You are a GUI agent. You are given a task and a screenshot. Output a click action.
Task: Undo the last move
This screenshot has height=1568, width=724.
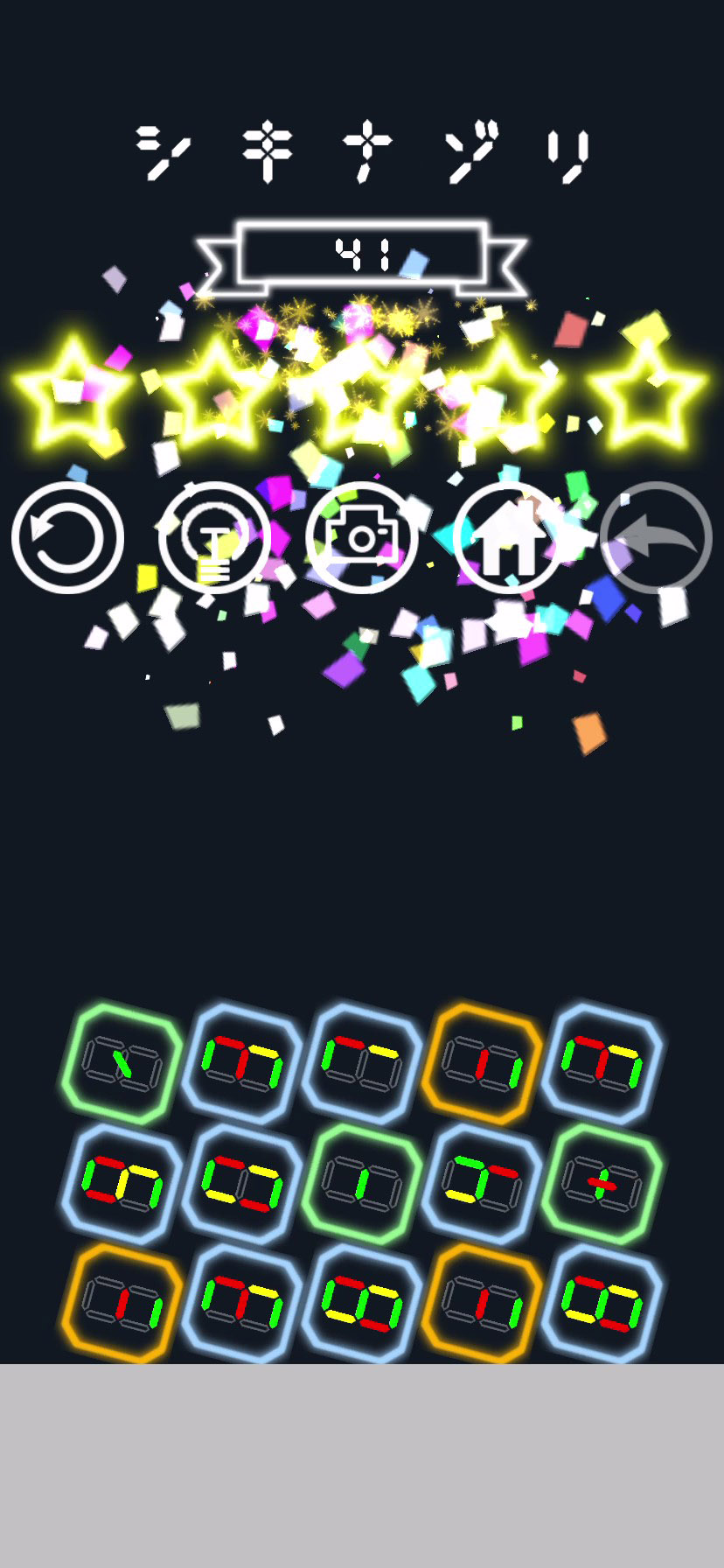click(x=656, y=537)
